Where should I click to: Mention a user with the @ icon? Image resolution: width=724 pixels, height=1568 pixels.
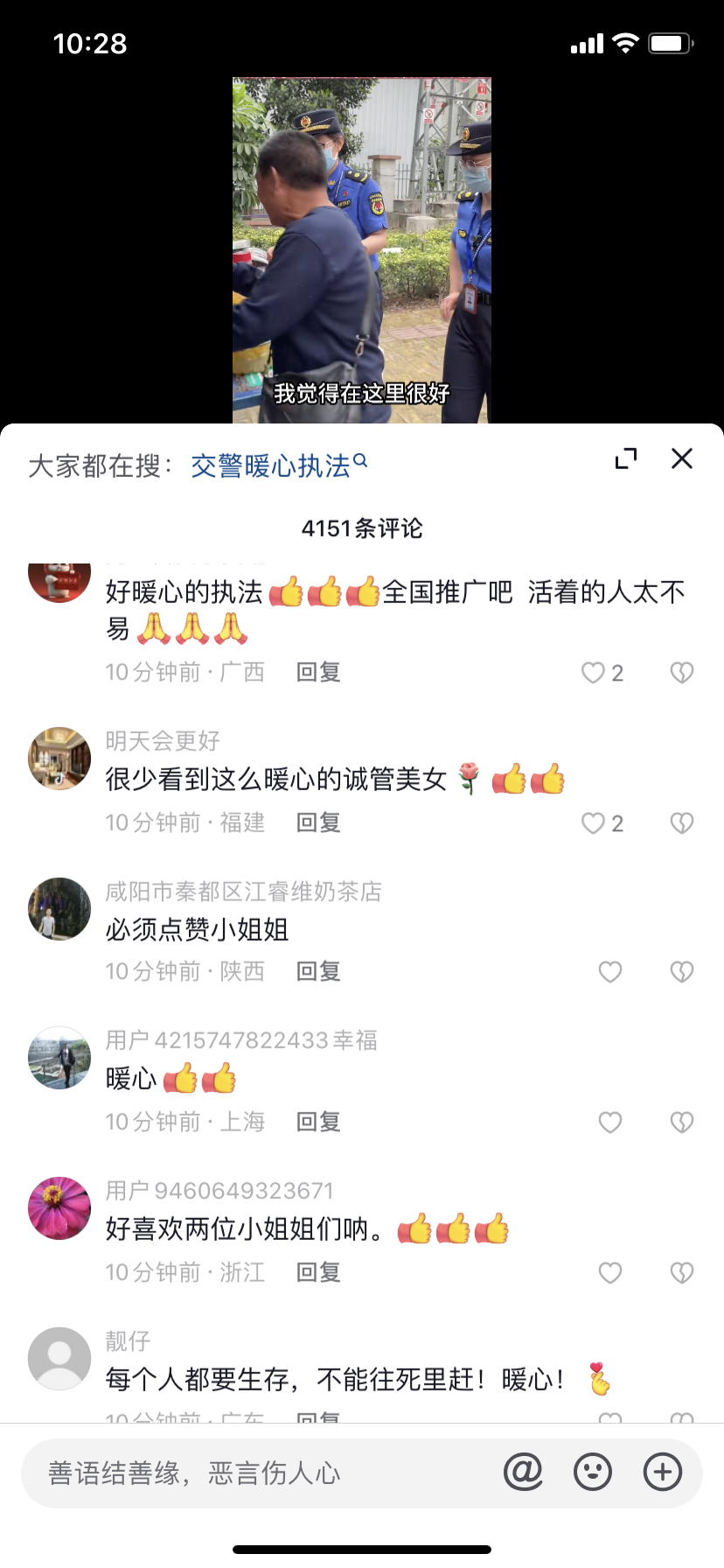click(523, 1473)
